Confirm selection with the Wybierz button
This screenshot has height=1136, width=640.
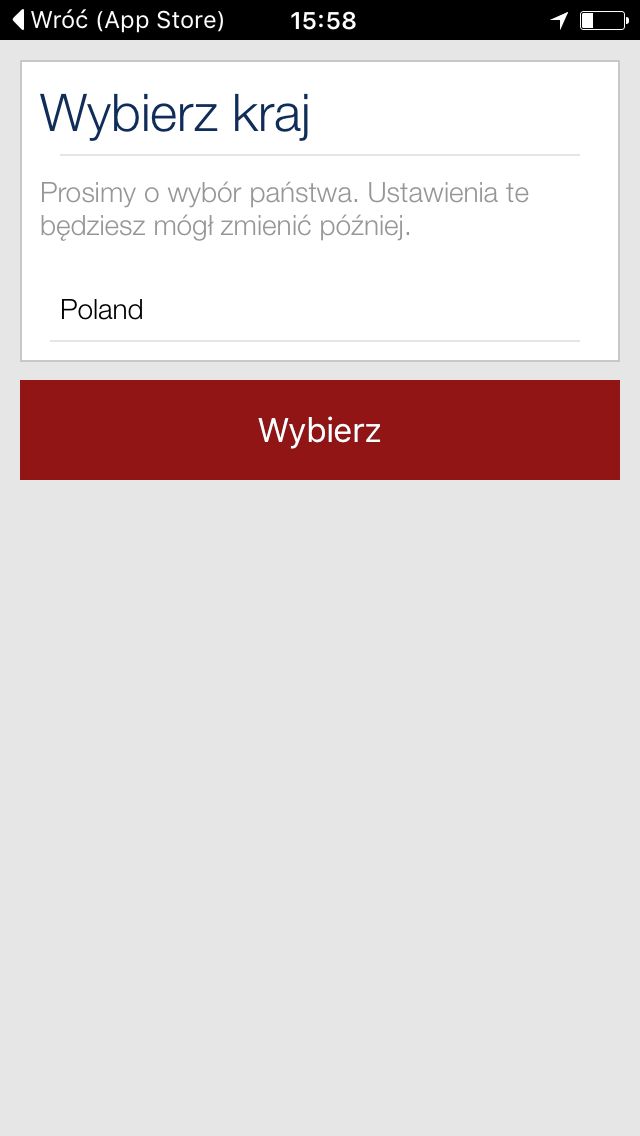(x=320, y=430)
